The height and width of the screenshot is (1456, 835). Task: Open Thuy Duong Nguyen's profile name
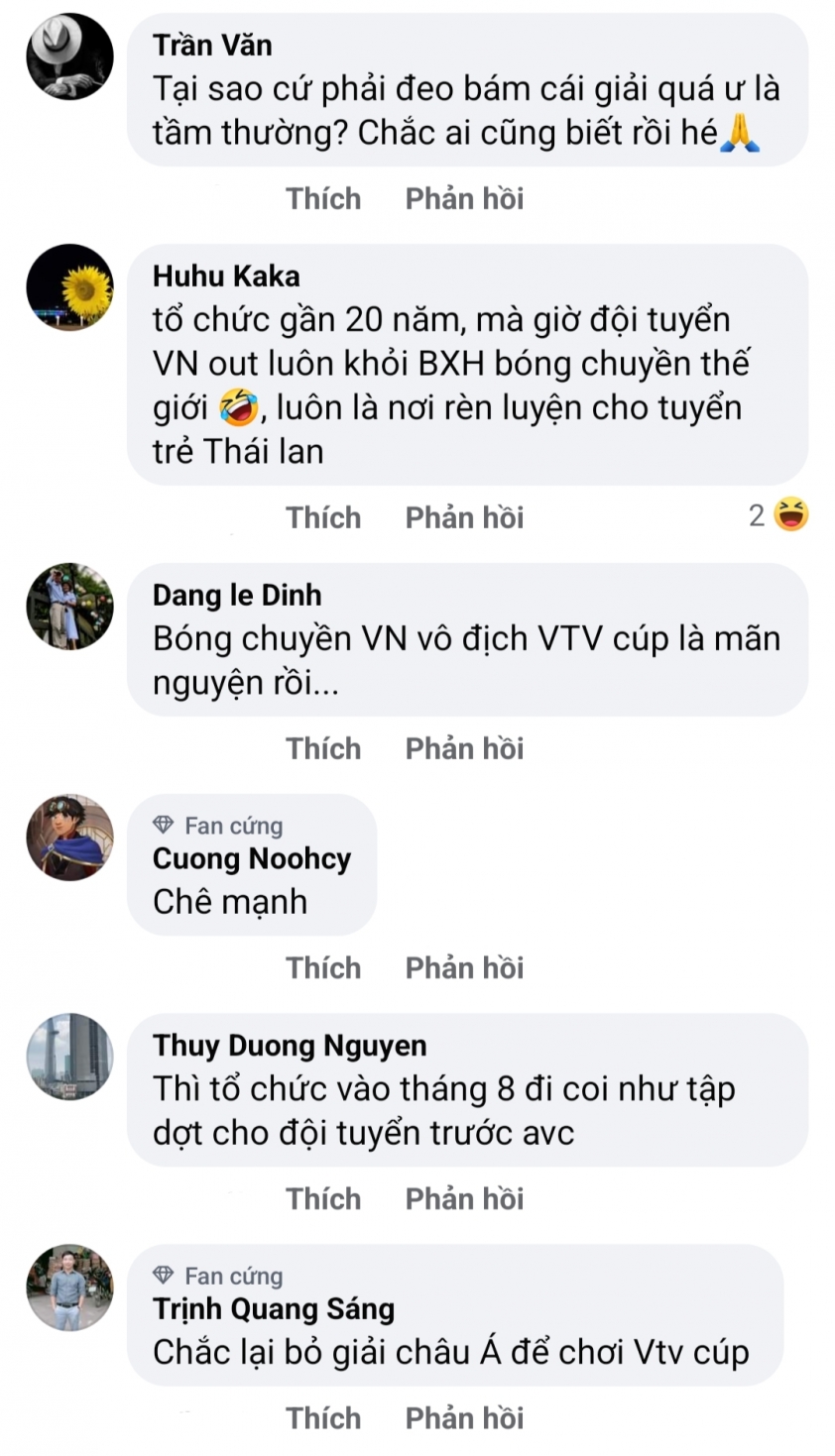coord(290,1046)
